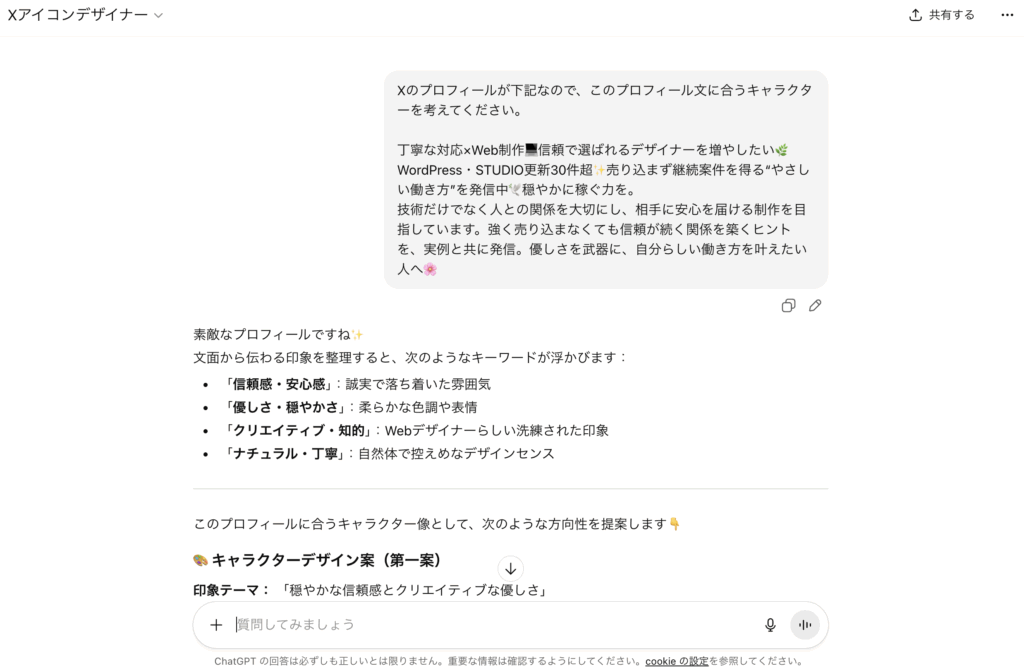Jump to bottom with the down arrow
1024x668 pixels.
tap(511, 568)
